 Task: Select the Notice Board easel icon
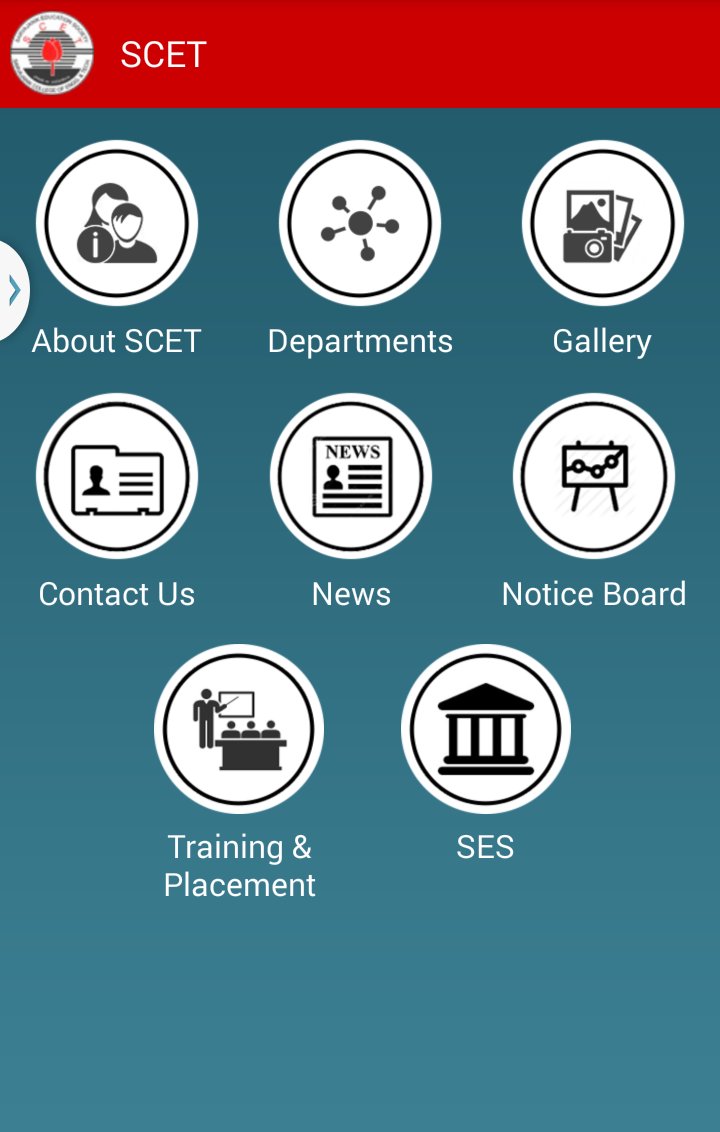[594, 477]
